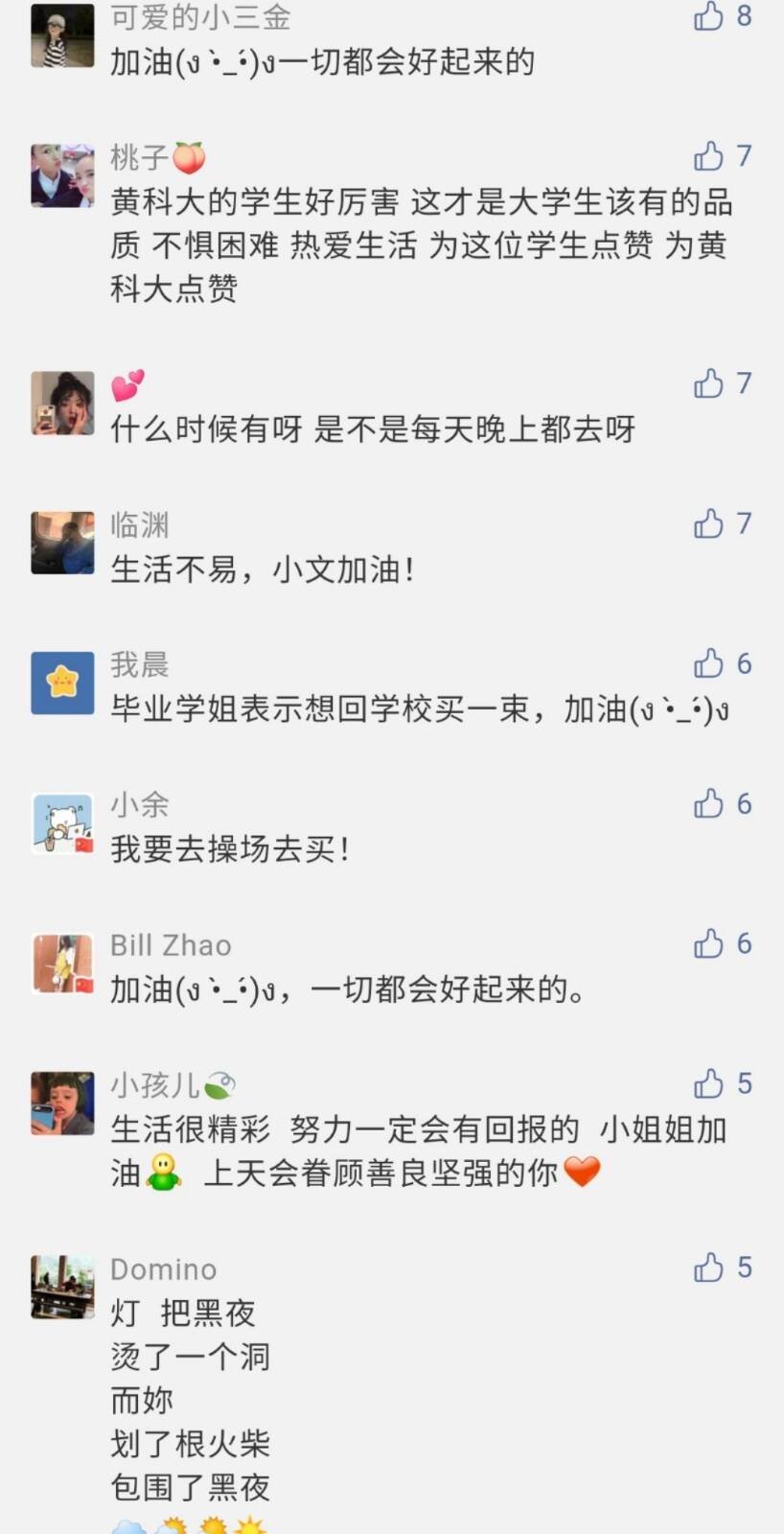Like Domino's poem comment

tap(708, 1267)
